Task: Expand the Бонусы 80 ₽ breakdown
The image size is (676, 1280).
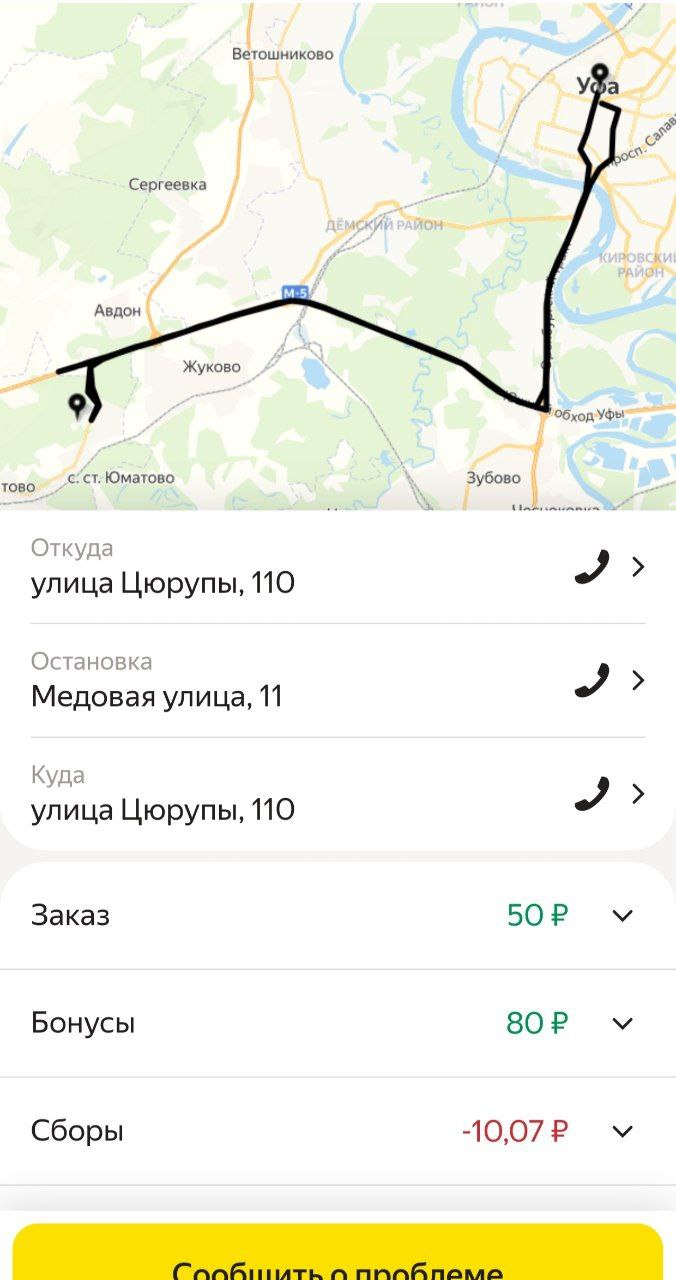Action: click(x=622, y=1023)
